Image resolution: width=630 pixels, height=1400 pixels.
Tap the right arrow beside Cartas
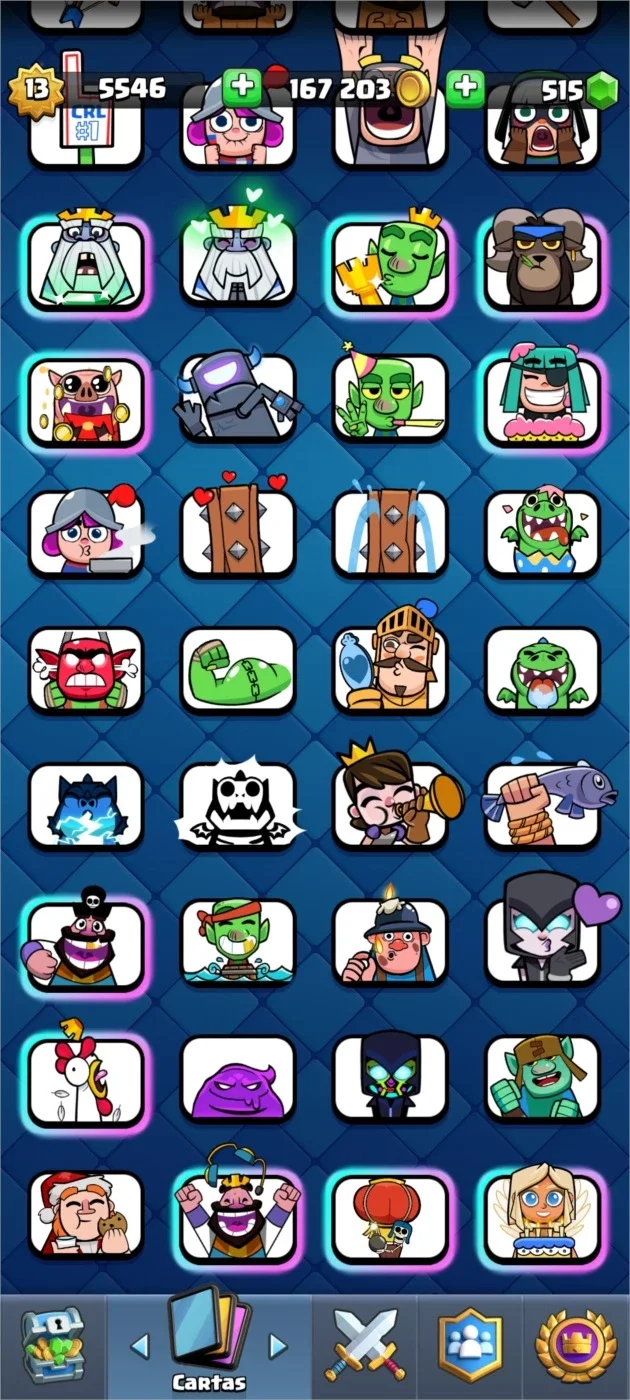pos(277,1346)
